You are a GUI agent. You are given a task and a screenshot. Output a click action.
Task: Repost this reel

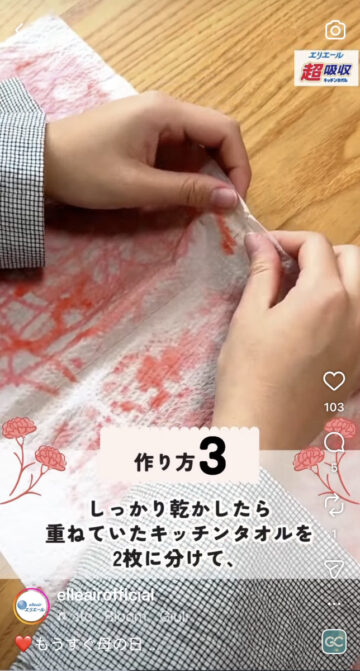pos(334,505)
